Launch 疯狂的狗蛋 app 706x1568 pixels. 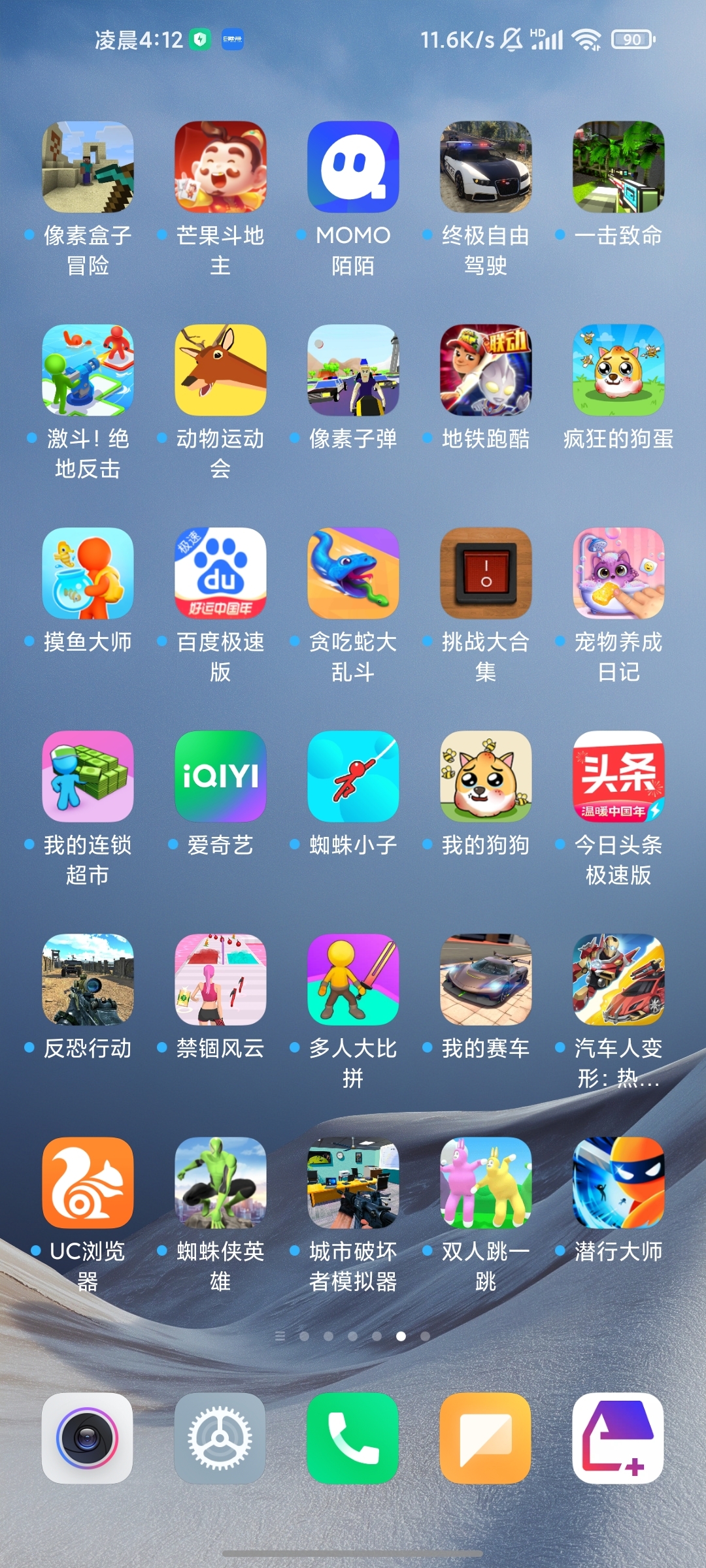(x=618, y=370)
